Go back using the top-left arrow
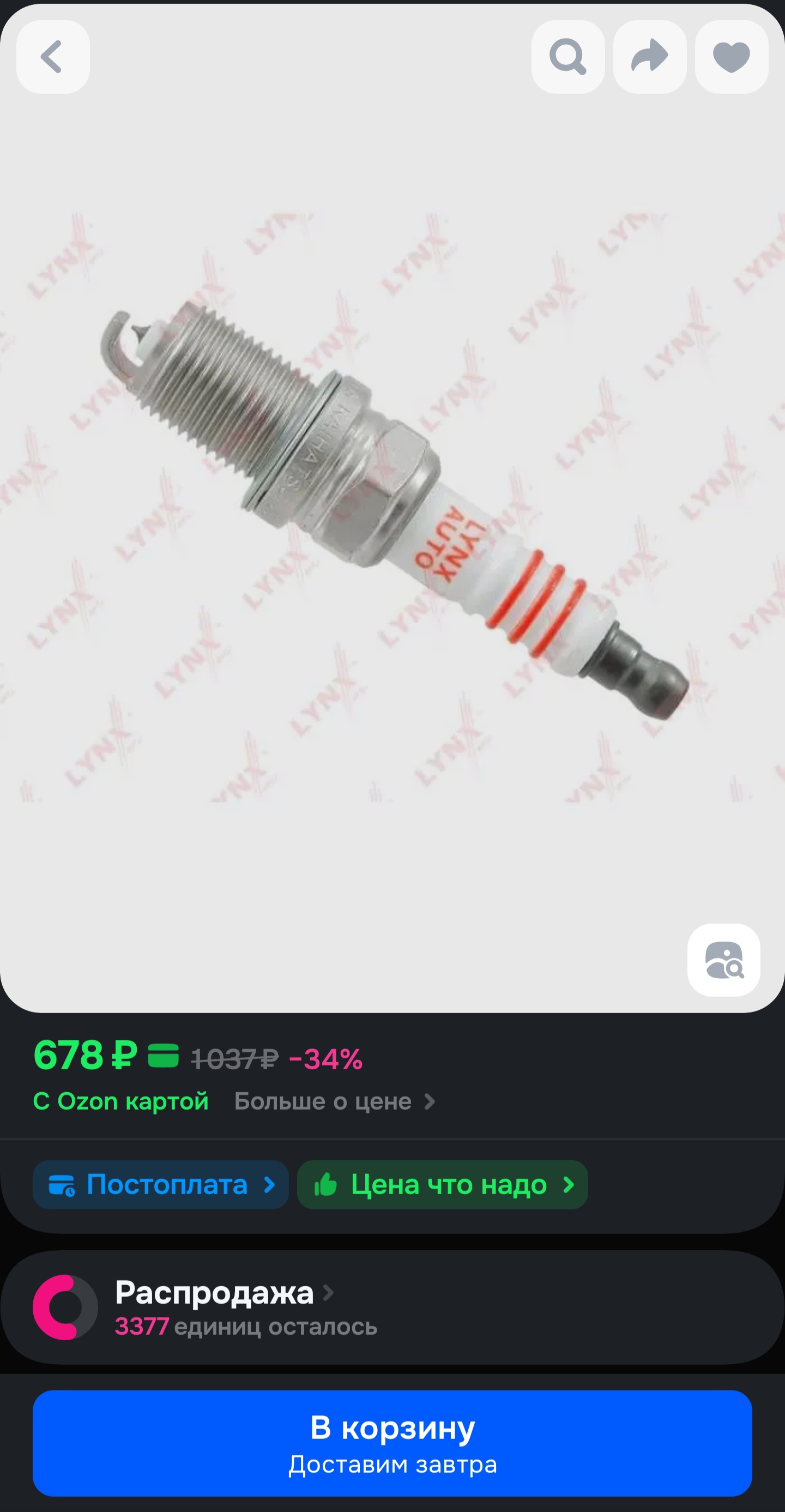The image size is (785, 1512). (53, 57)
